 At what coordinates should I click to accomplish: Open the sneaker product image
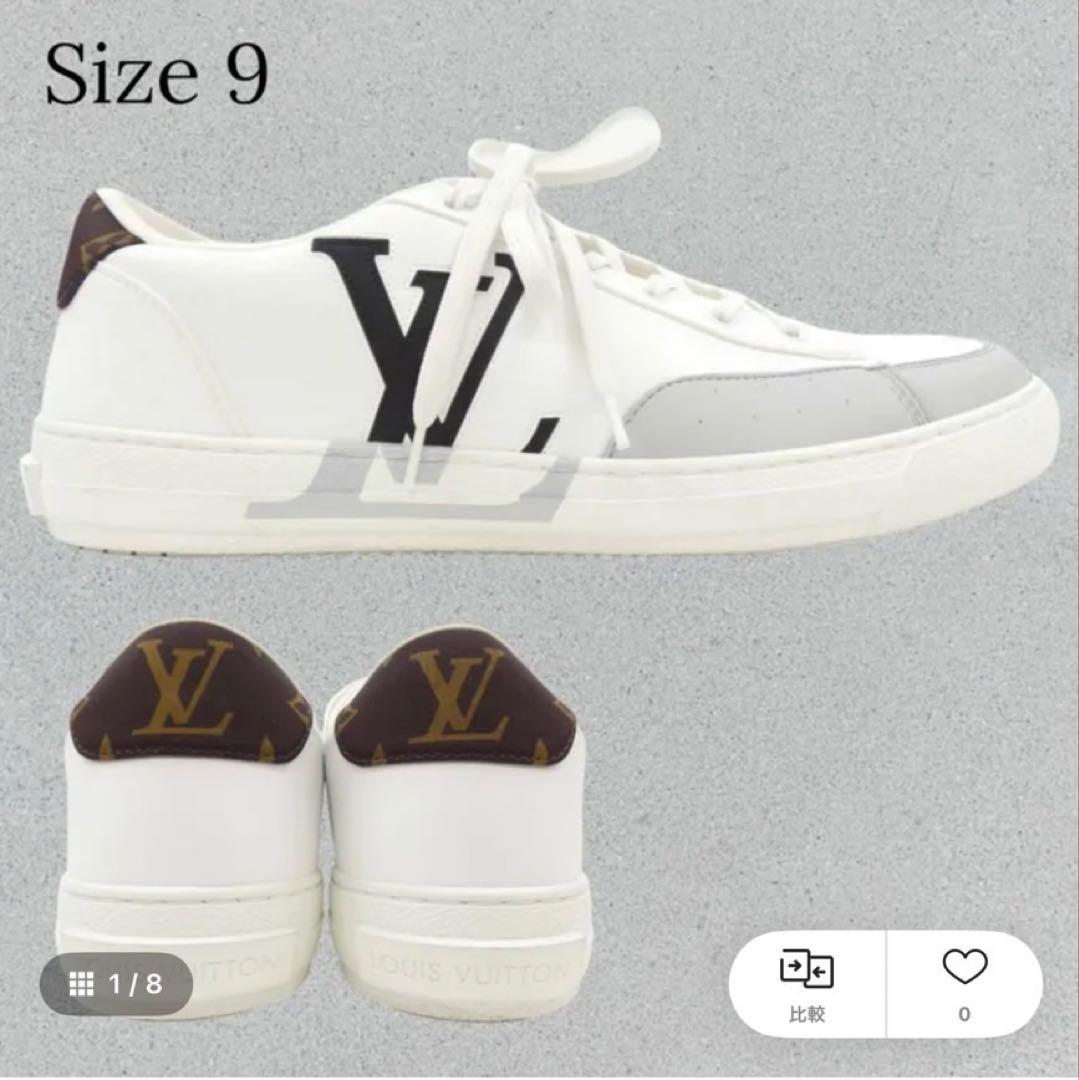(x=540, y=400)
